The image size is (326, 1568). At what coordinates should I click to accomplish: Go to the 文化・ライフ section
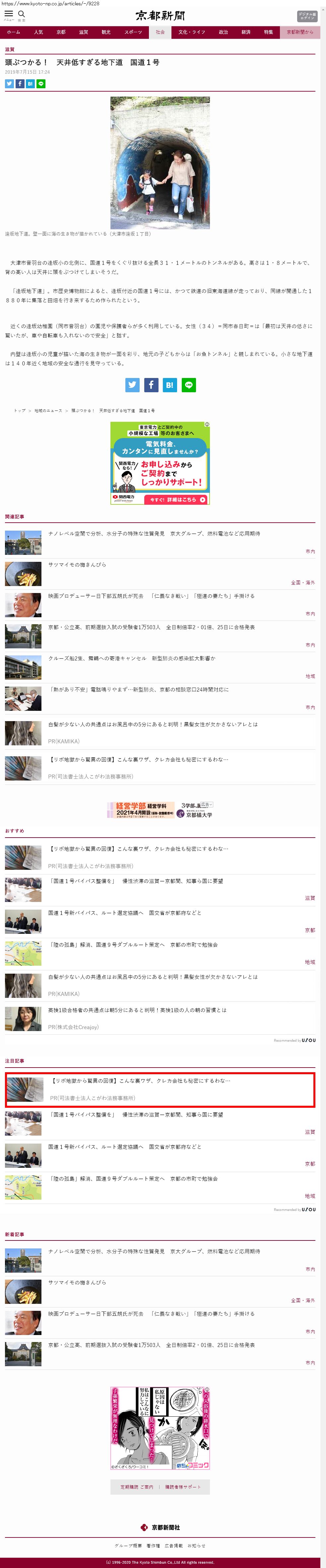(192, 32)
